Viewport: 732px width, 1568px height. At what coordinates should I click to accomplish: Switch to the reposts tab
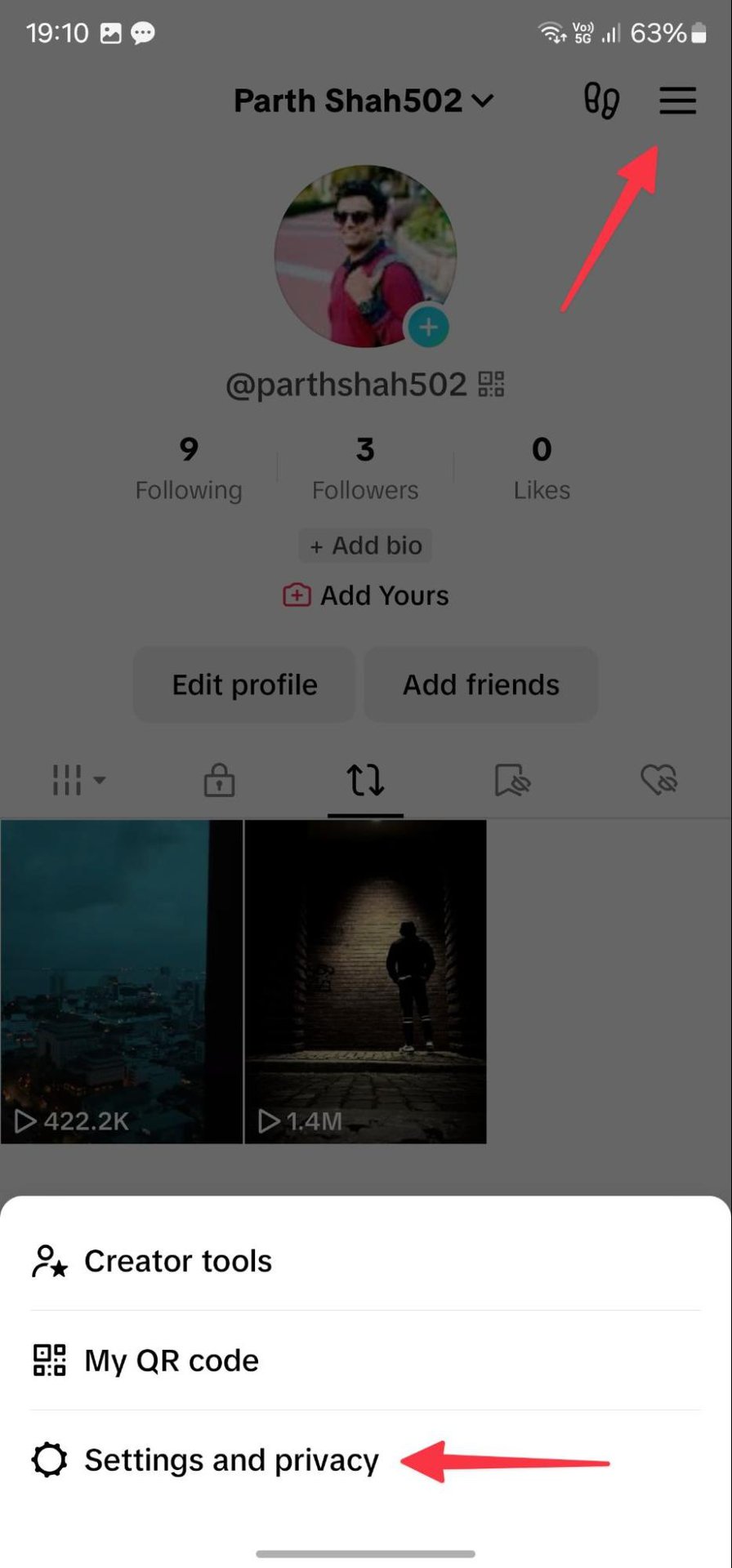pos(365,780)
